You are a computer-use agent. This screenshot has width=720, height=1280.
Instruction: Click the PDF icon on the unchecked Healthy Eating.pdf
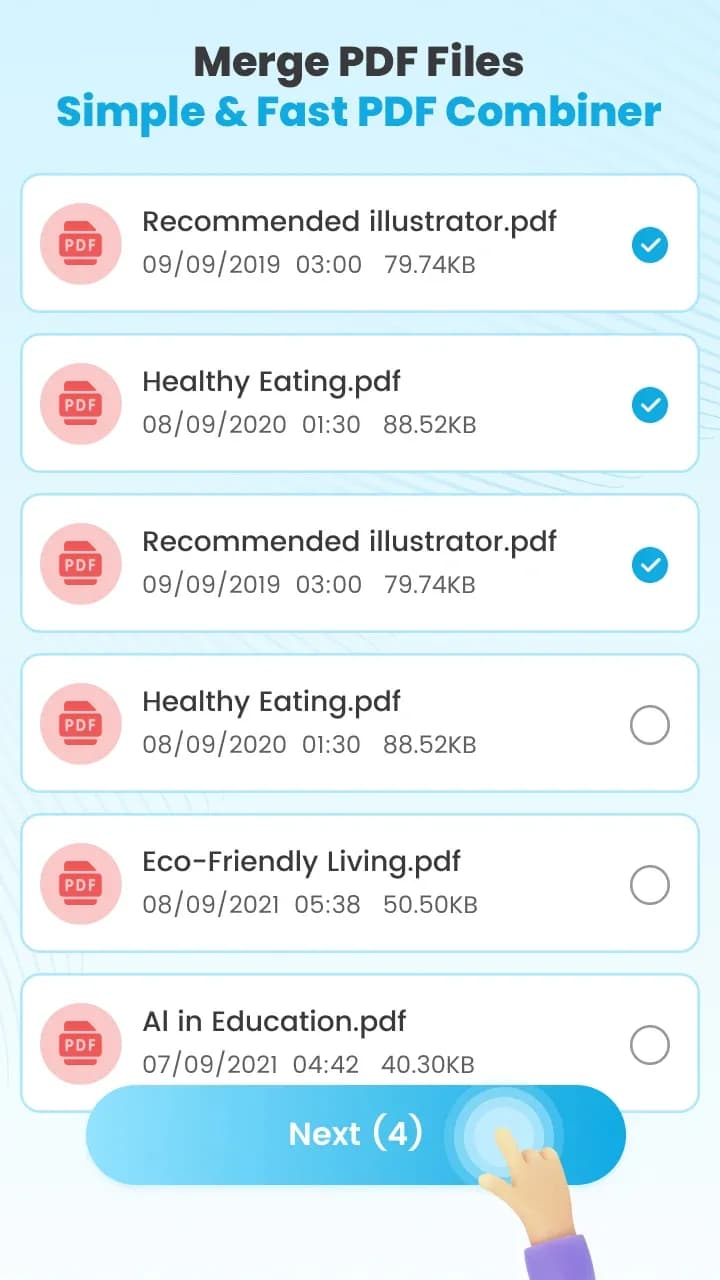click(80, 723)
